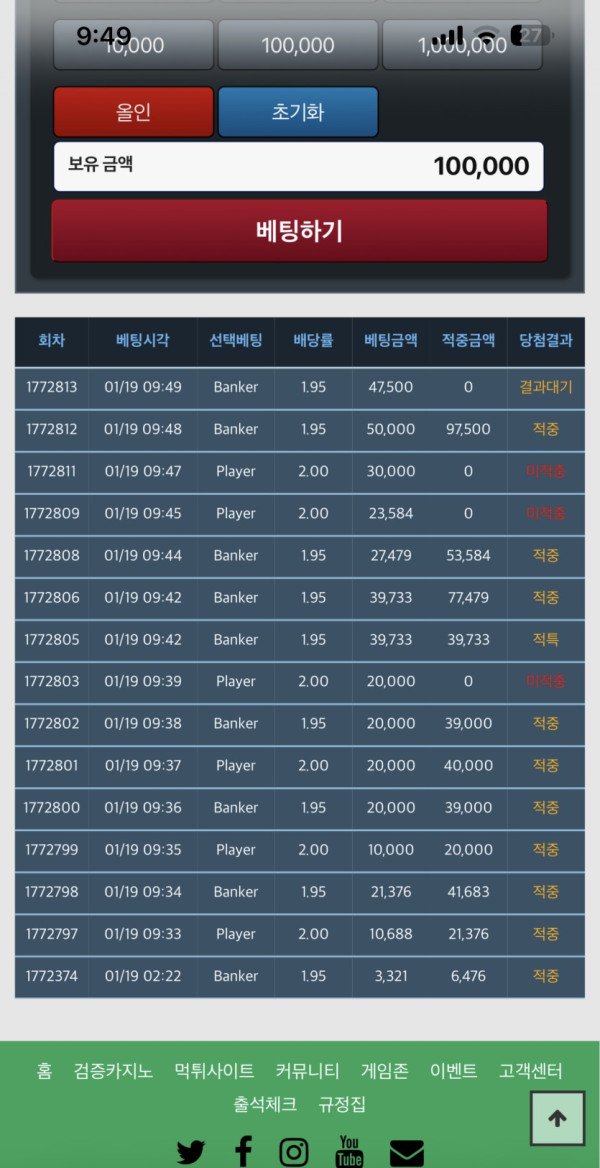Visit the 커뮤니티 page
600x1168 pixels.
307,1071
